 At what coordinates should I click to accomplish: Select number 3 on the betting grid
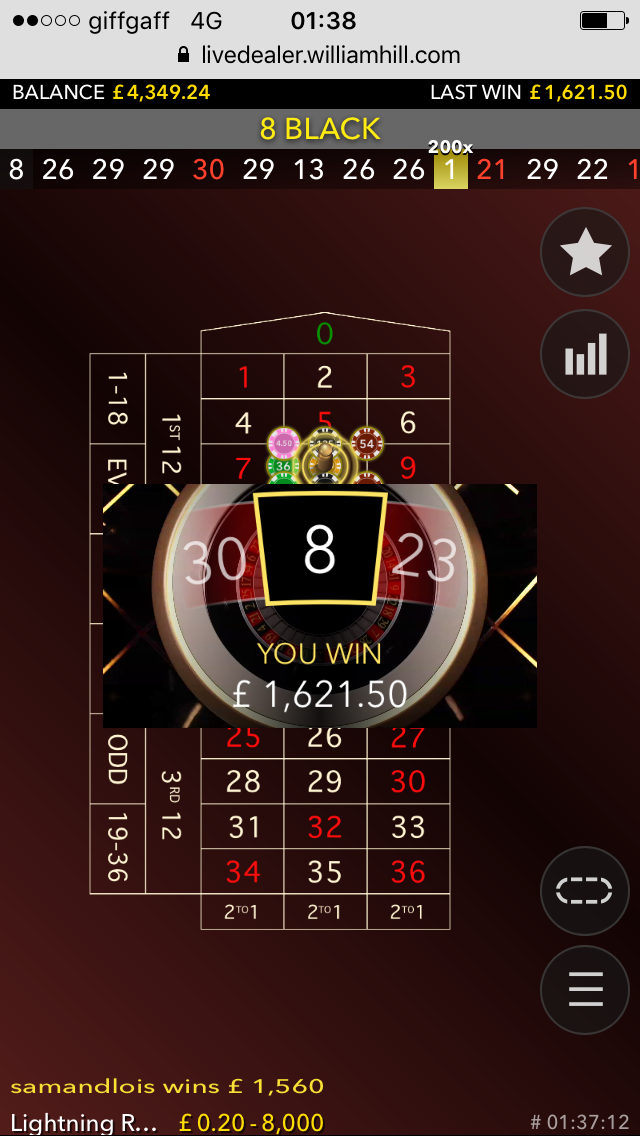(x=408, y=377)
